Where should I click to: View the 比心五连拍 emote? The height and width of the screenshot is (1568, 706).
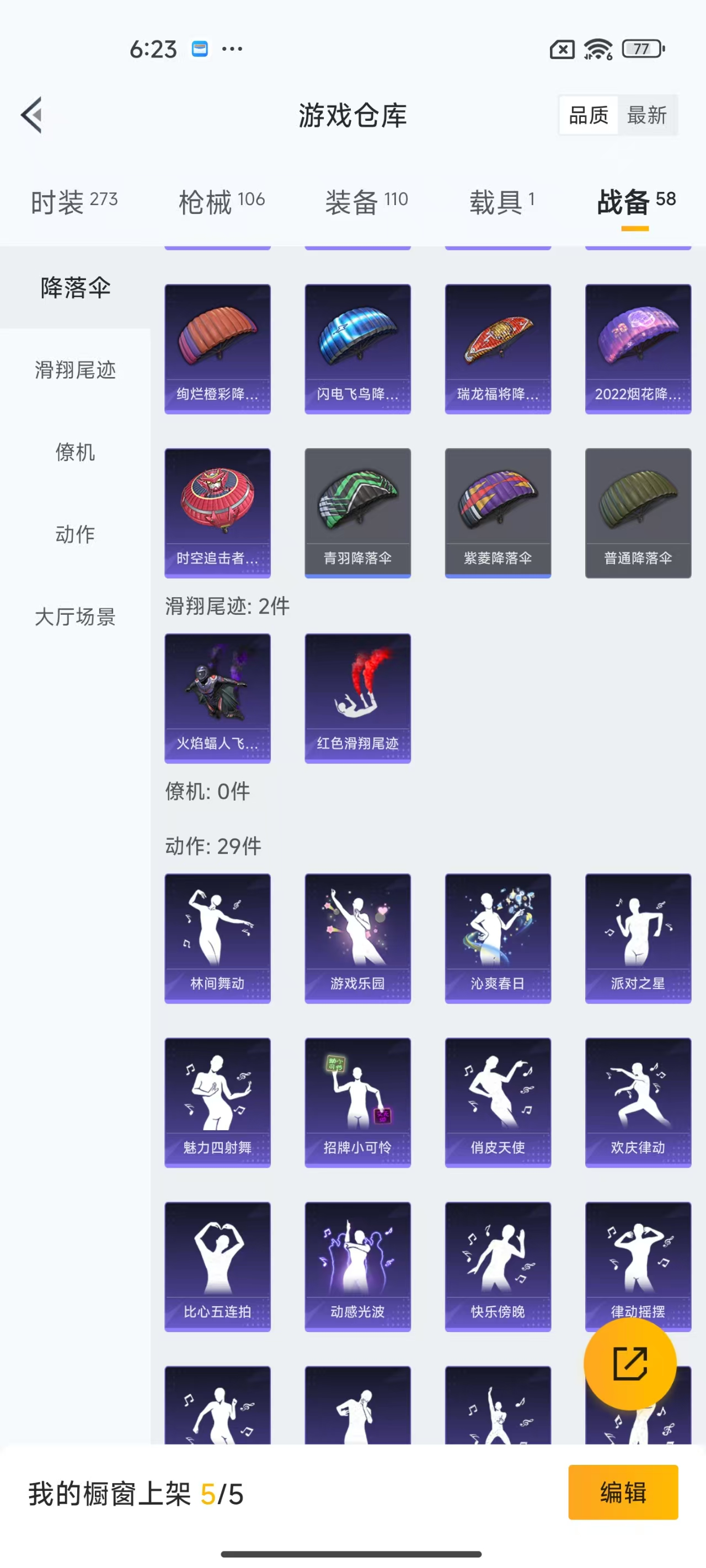217,1266
